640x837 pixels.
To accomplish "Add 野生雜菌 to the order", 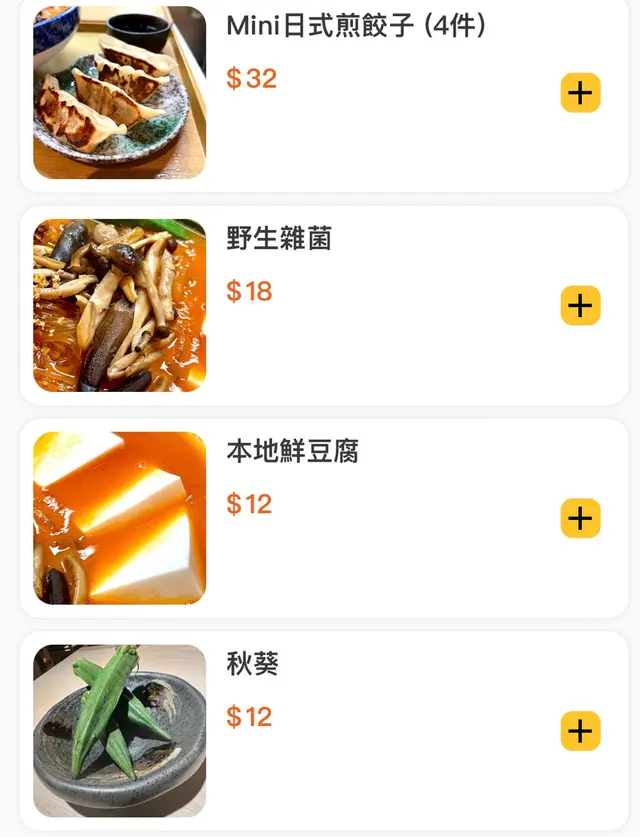I will tap(580, 306).
